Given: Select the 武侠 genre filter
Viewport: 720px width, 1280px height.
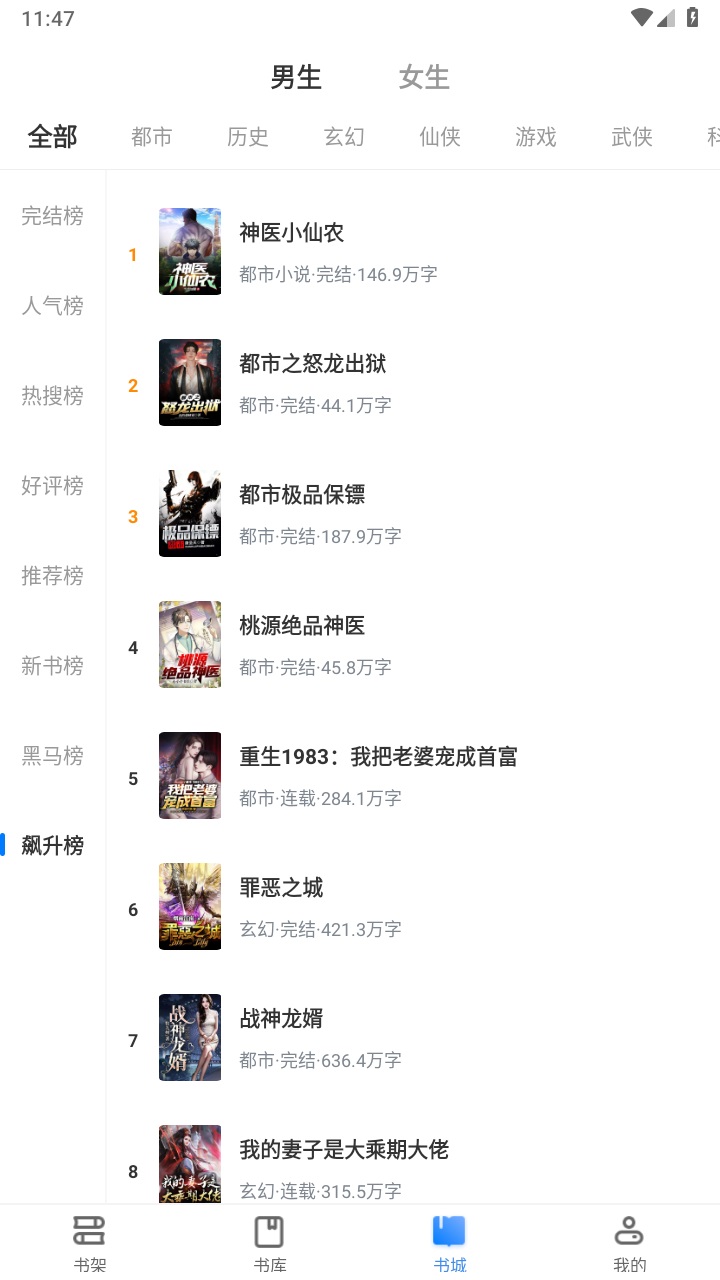Looking at the screenshot, I should pyautogui.click(x=632, y=137).
